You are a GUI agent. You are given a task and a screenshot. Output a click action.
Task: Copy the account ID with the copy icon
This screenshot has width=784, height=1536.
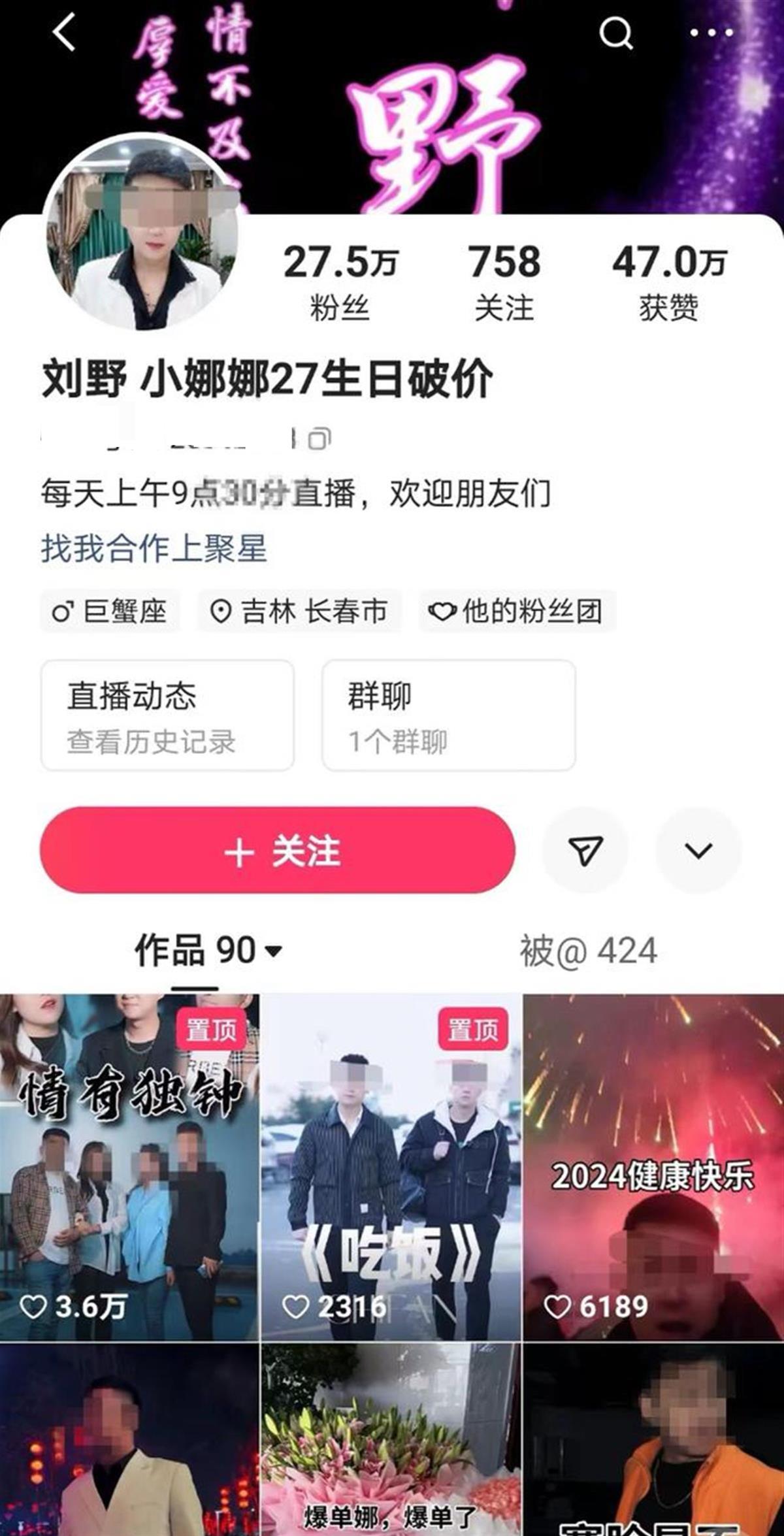(319, 438)
